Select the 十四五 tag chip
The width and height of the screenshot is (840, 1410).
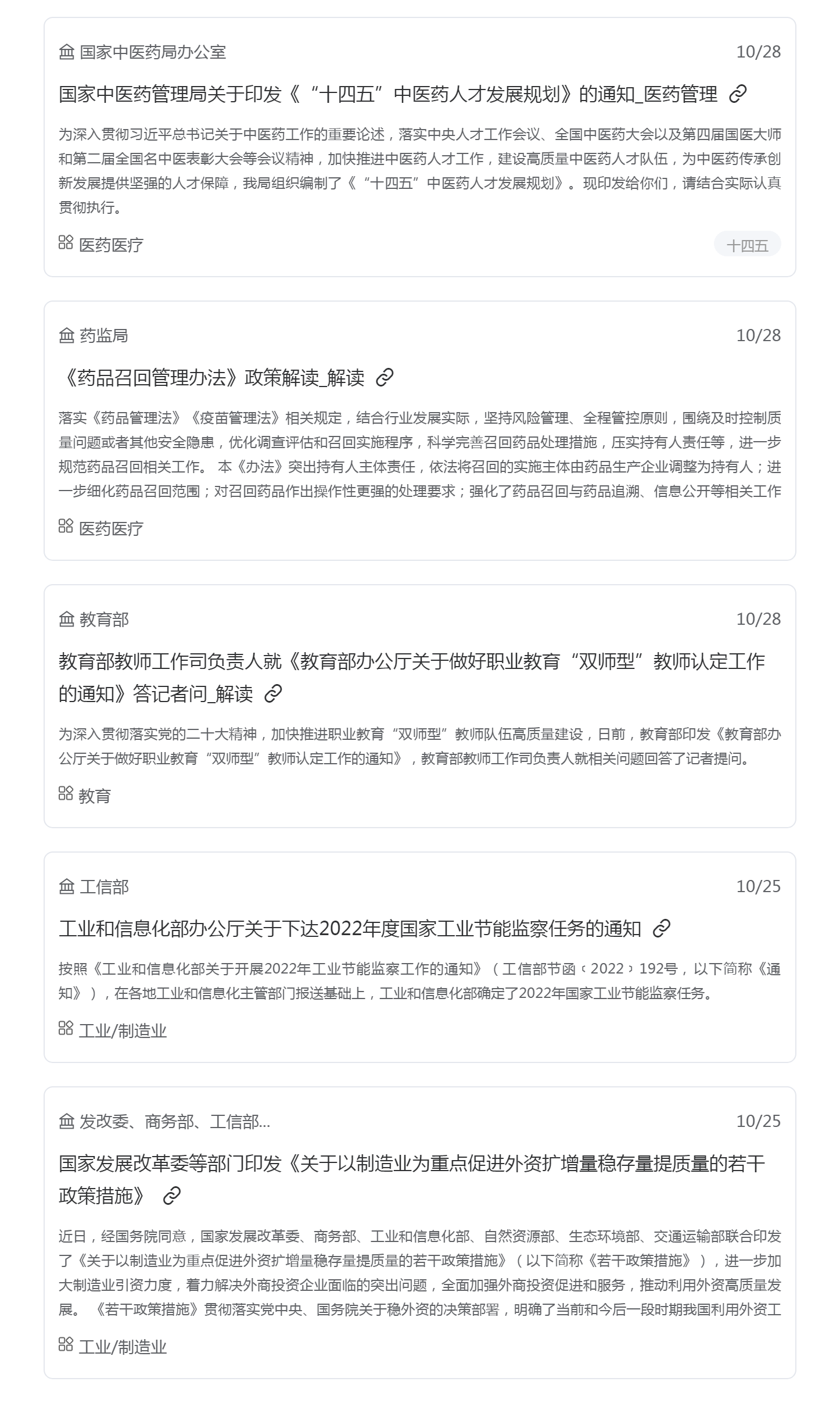tap(747, 245)
